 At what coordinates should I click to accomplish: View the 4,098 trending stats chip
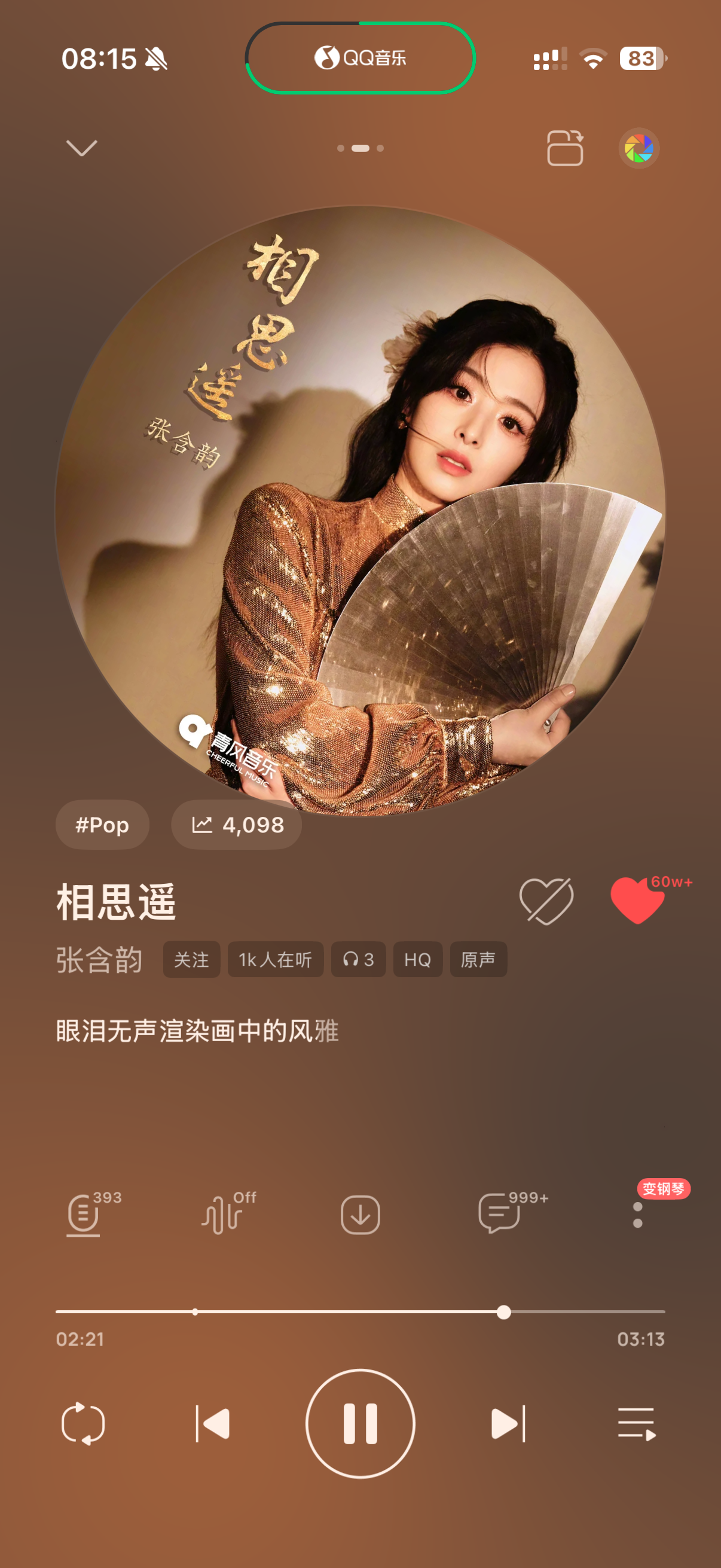coord(237,825)
